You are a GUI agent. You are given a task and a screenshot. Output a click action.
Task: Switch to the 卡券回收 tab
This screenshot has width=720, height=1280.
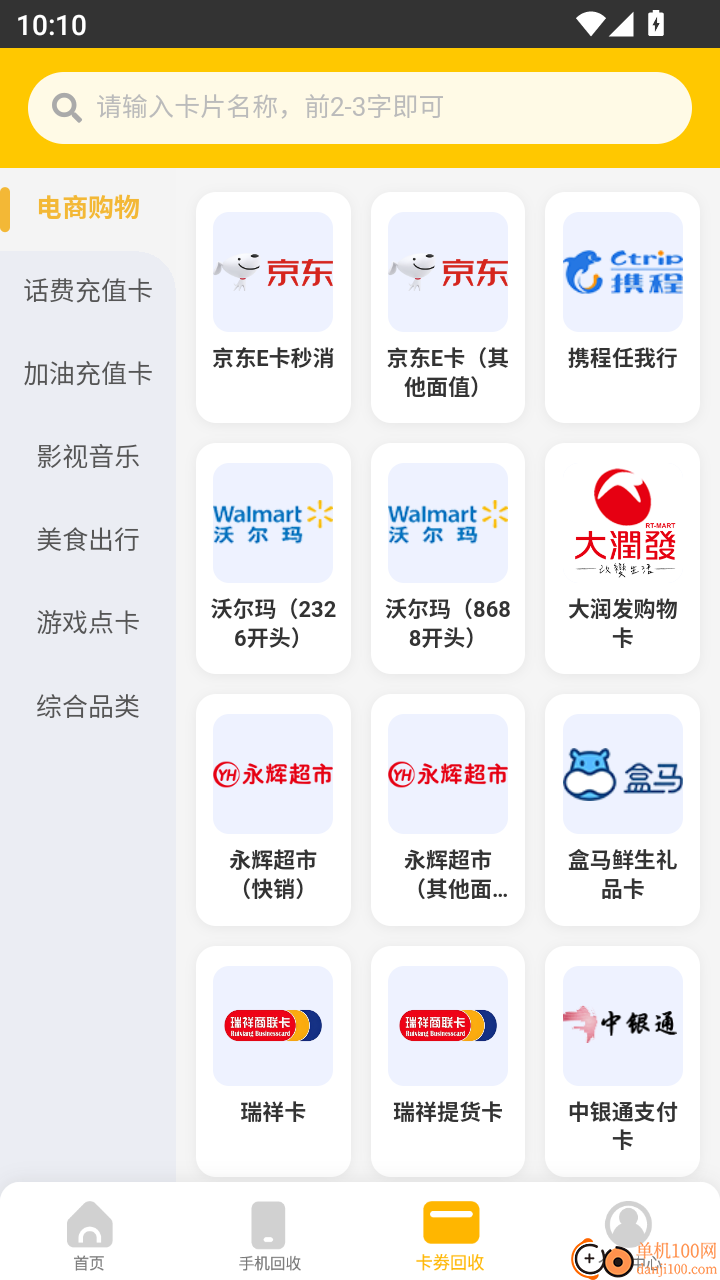pyautogui.click(x=449, y=1232)
